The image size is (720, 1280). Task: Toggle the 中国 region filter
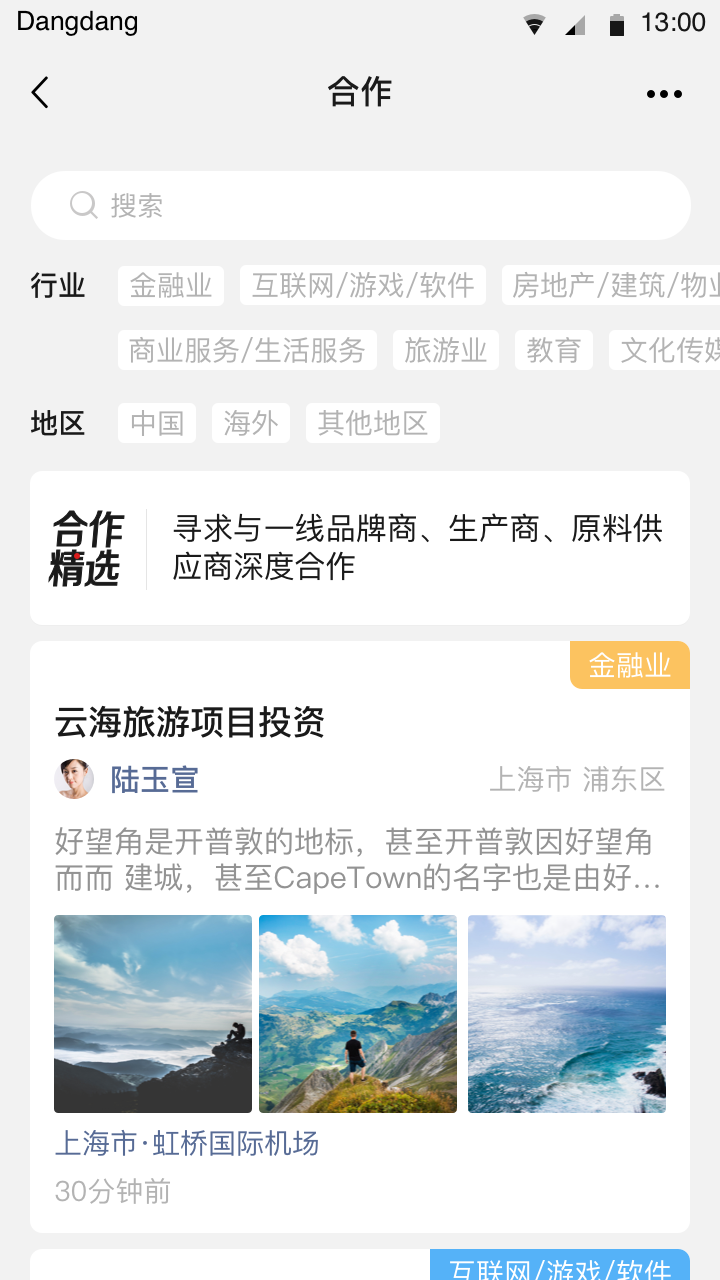click(x=156, y=422)
